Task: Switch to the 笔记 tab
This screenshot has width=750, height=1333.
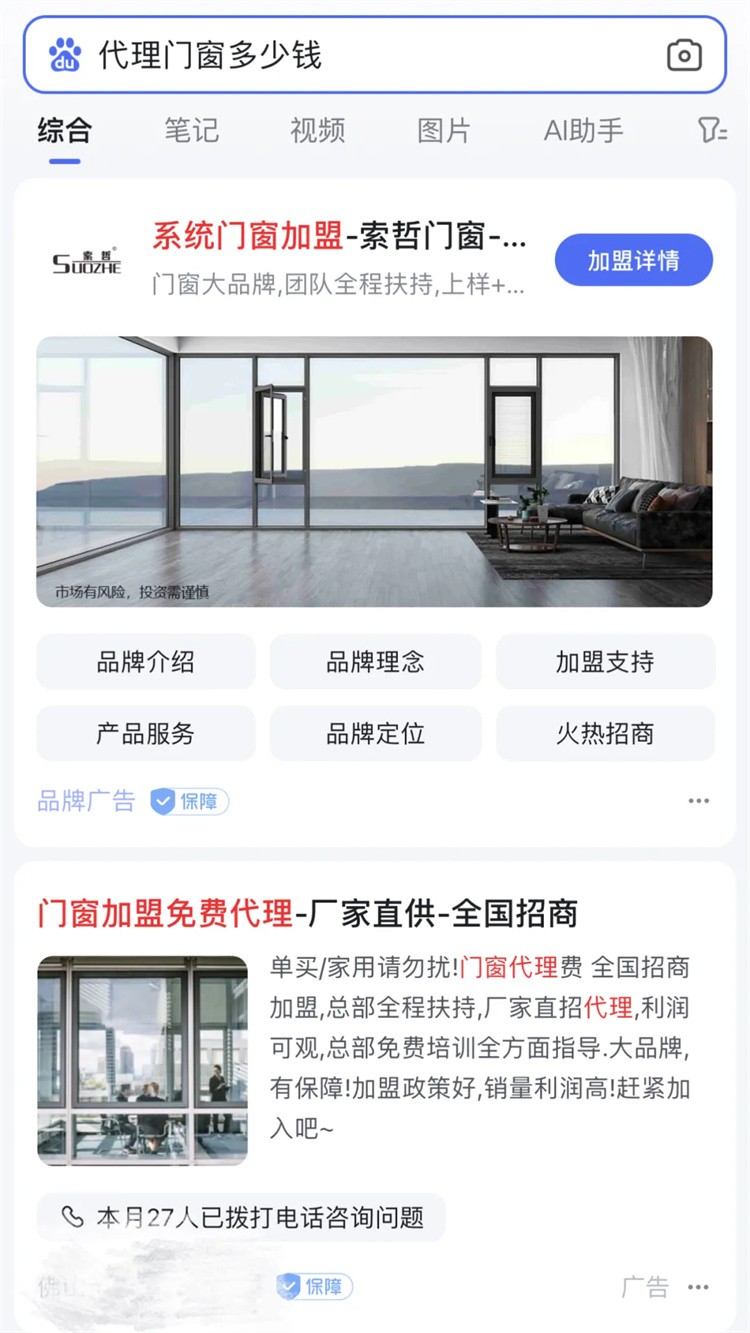Action: 191,130
